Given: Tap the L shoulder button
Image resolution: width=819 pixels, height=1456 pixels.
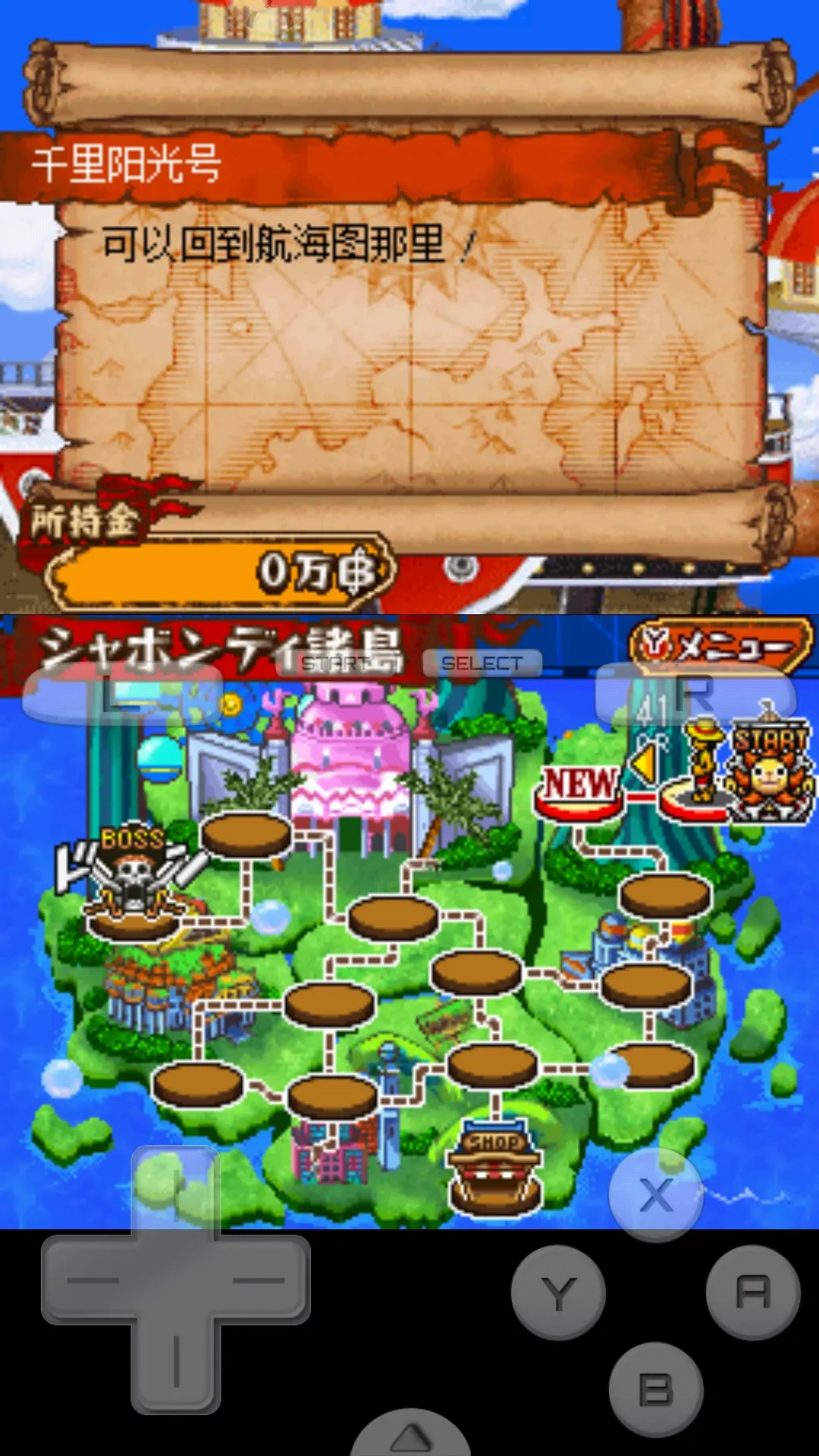Looking at the screenshot, I should (121, 694).
